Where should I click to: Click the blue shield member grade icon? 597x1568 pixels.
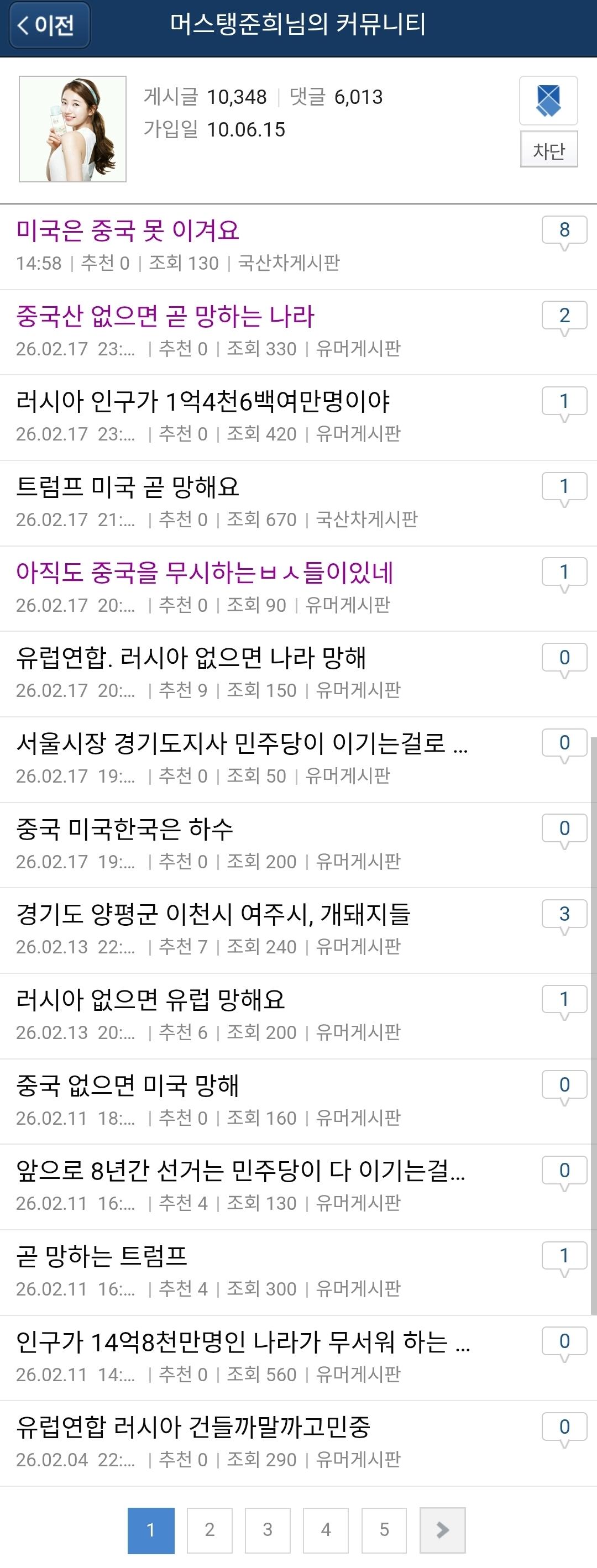(x=549, y=99)
